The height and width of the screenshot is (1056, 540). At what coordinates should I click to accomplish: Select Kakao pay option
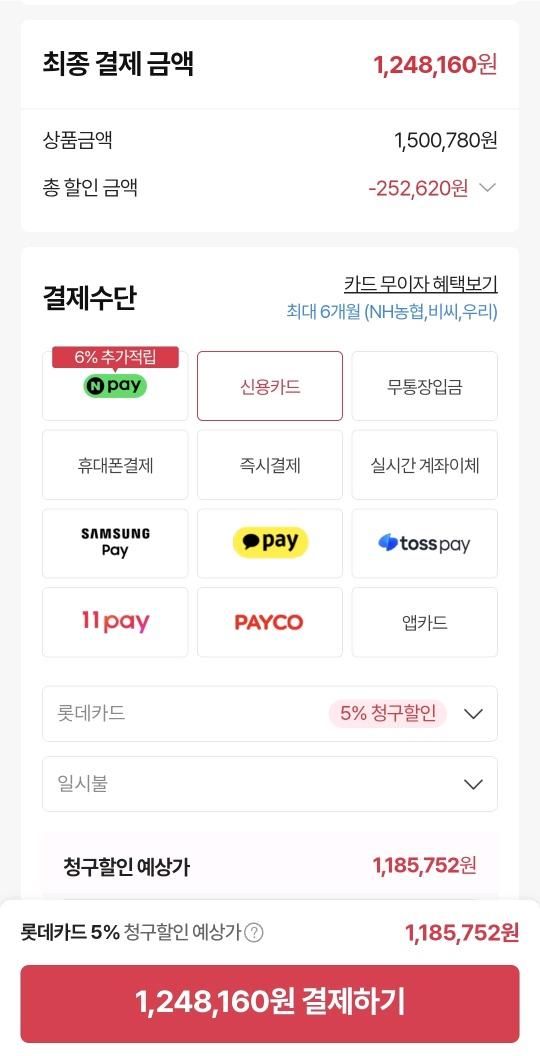(x=270, y=543)
